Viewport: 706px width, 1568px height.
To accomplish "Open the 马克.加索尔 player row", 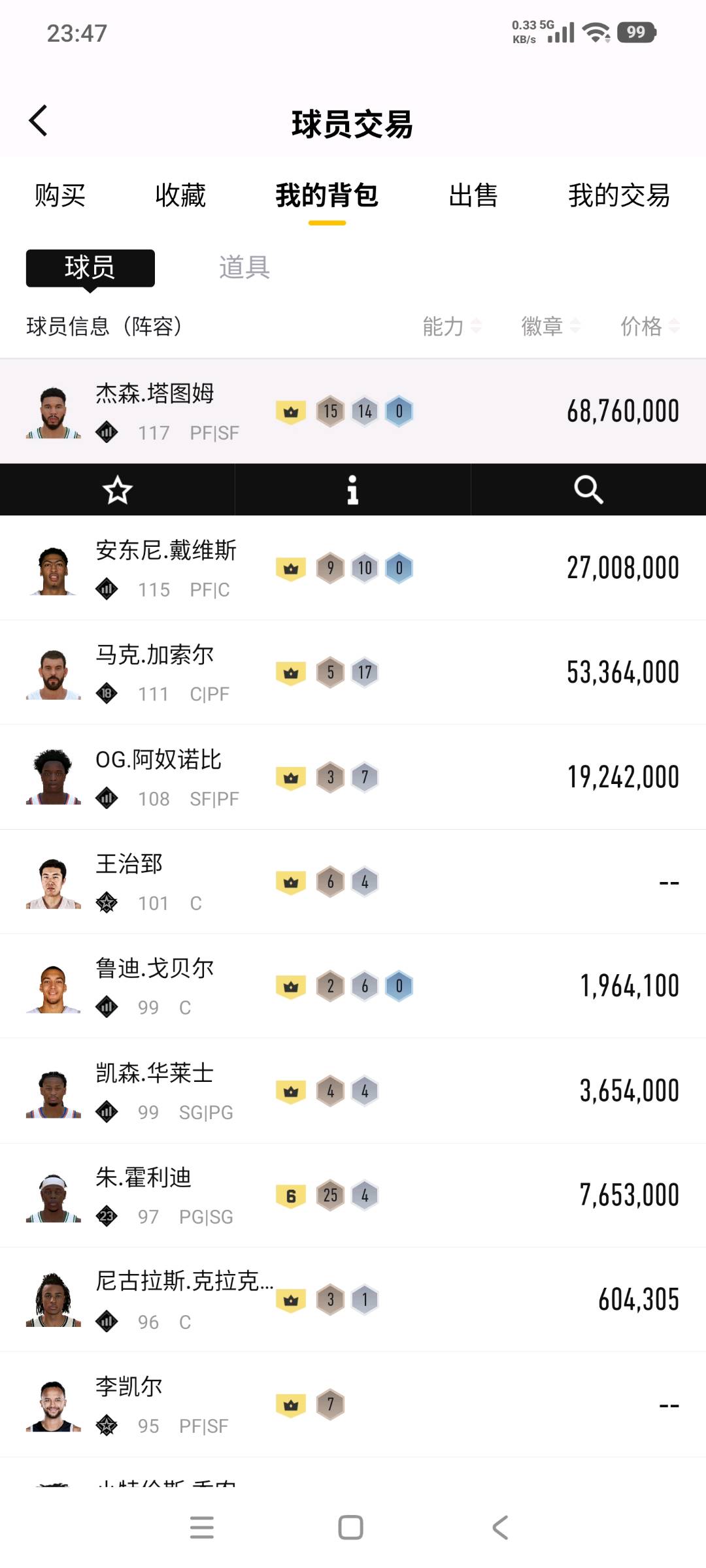I will click(x=353, y=673).
